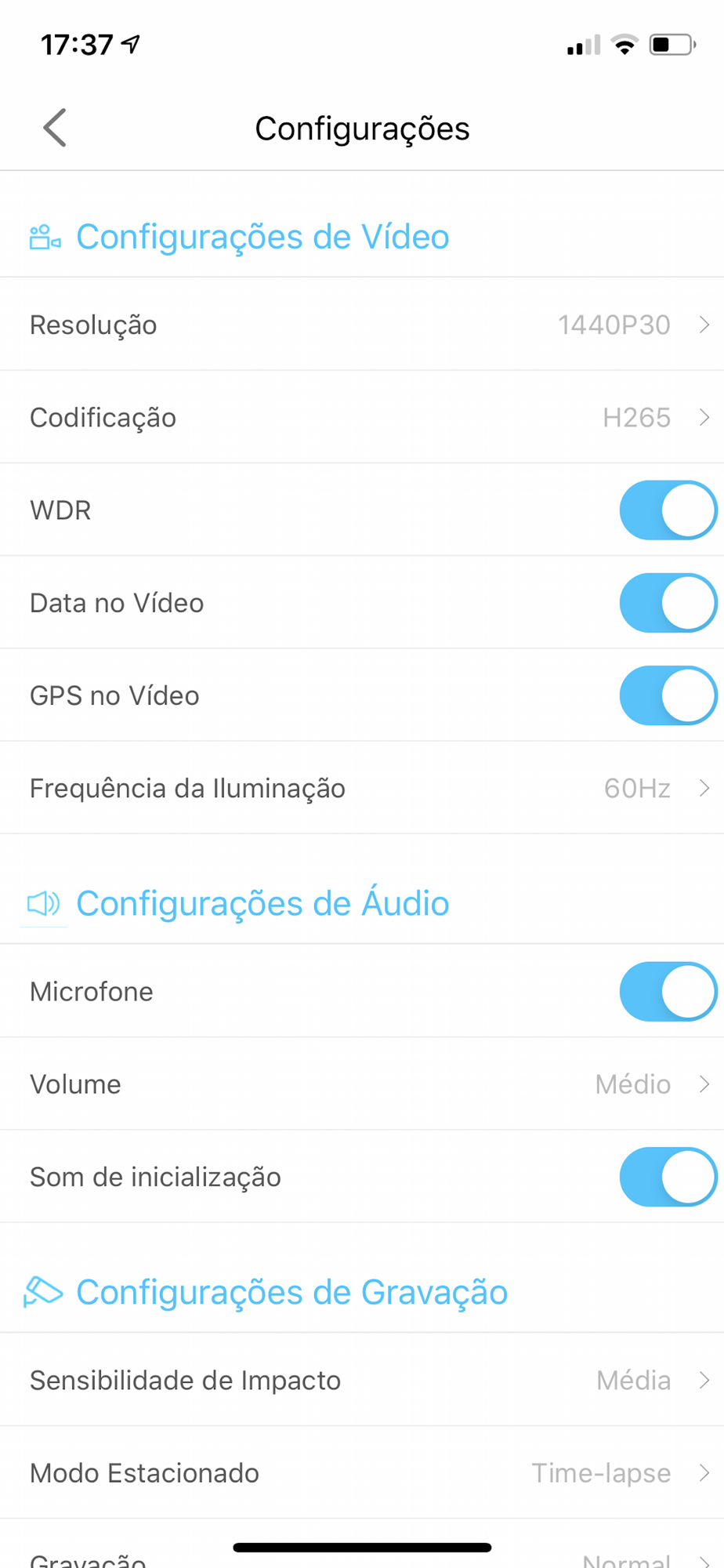Go back from Configurações
This screenshot has width=724, height=1568.
[x=55, y=128]
